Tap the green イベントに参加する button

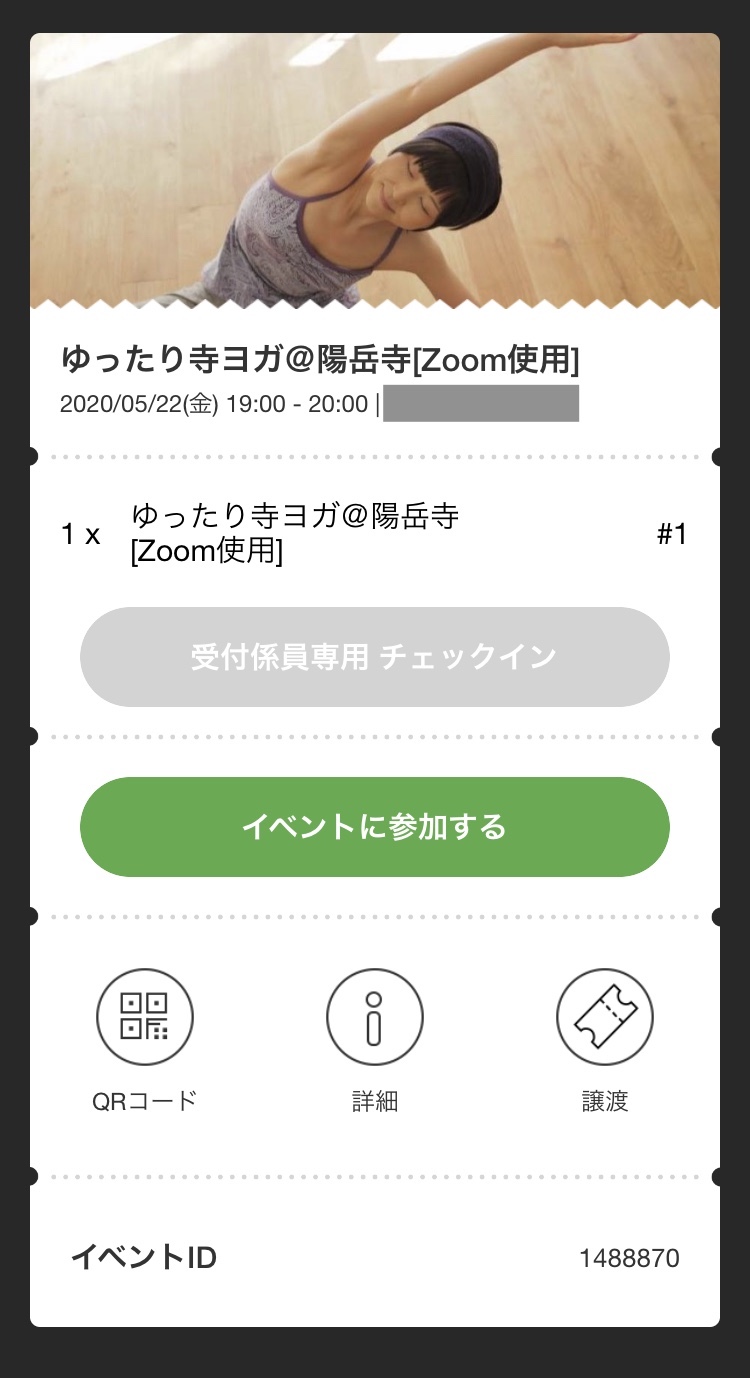(375, 827)
